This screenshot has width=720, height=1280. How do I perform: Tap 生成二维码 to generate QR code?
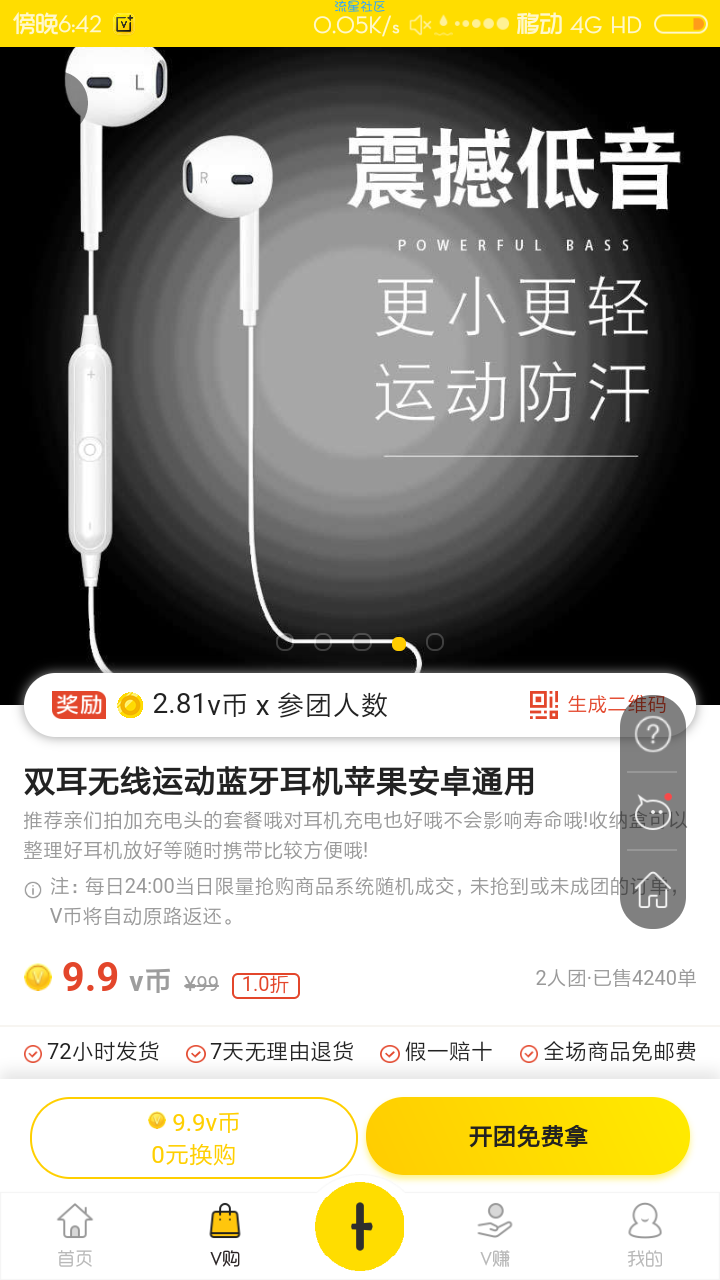(x=598, y=705)
